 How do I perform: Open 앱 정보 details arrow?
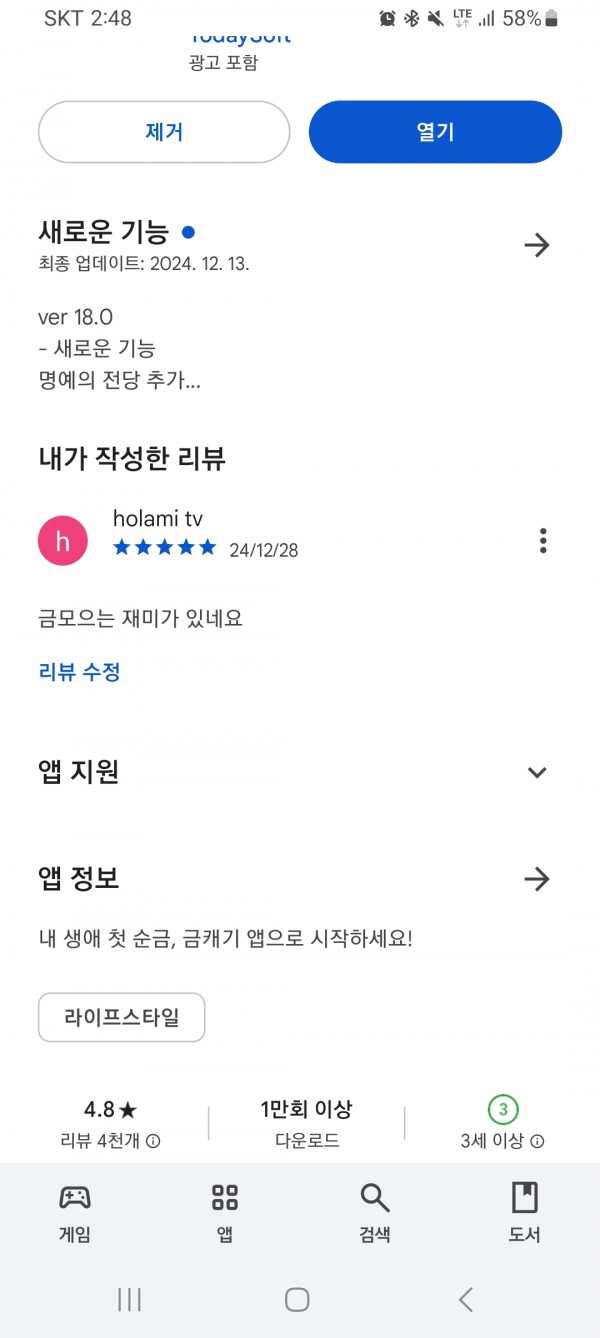tap(537, 879)
